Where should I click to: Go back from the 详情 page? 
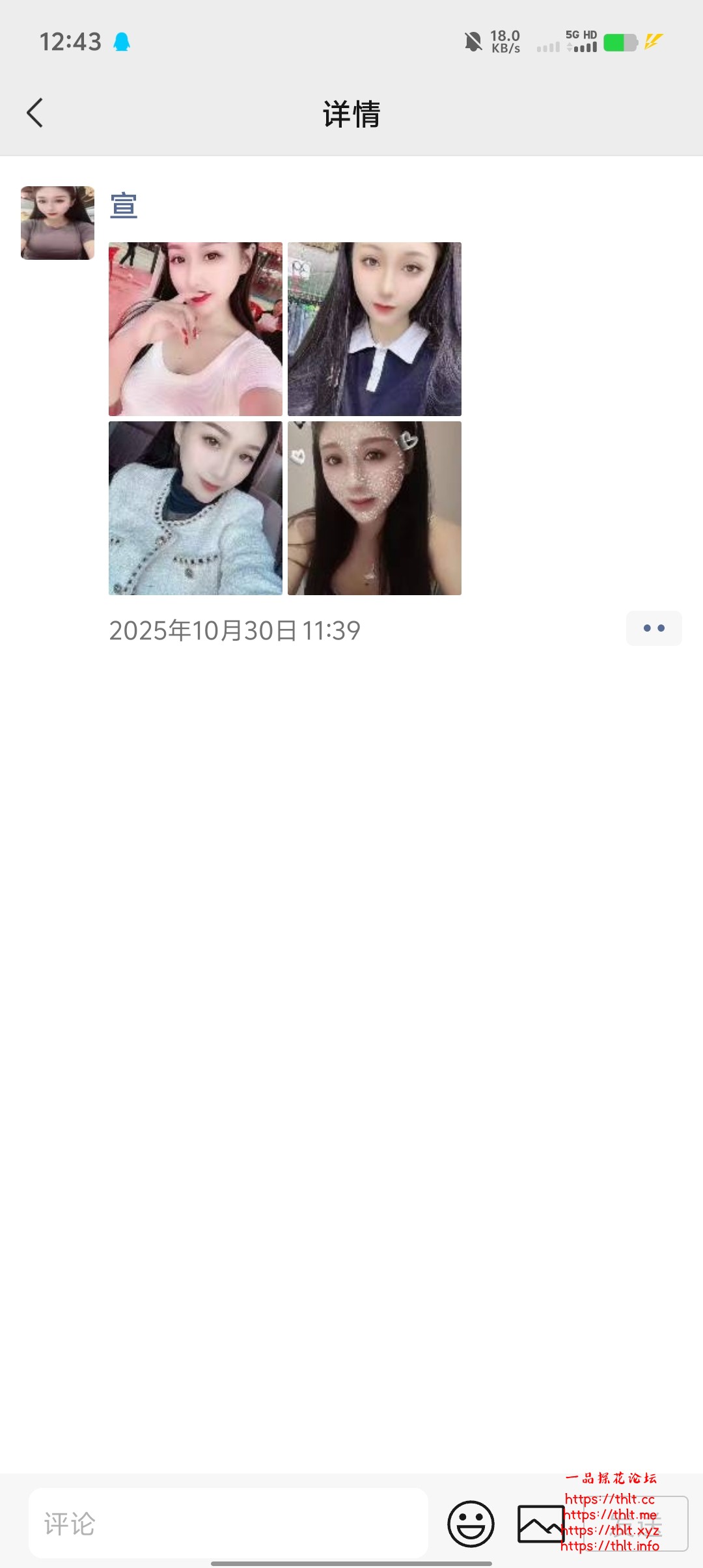(35, 113)
